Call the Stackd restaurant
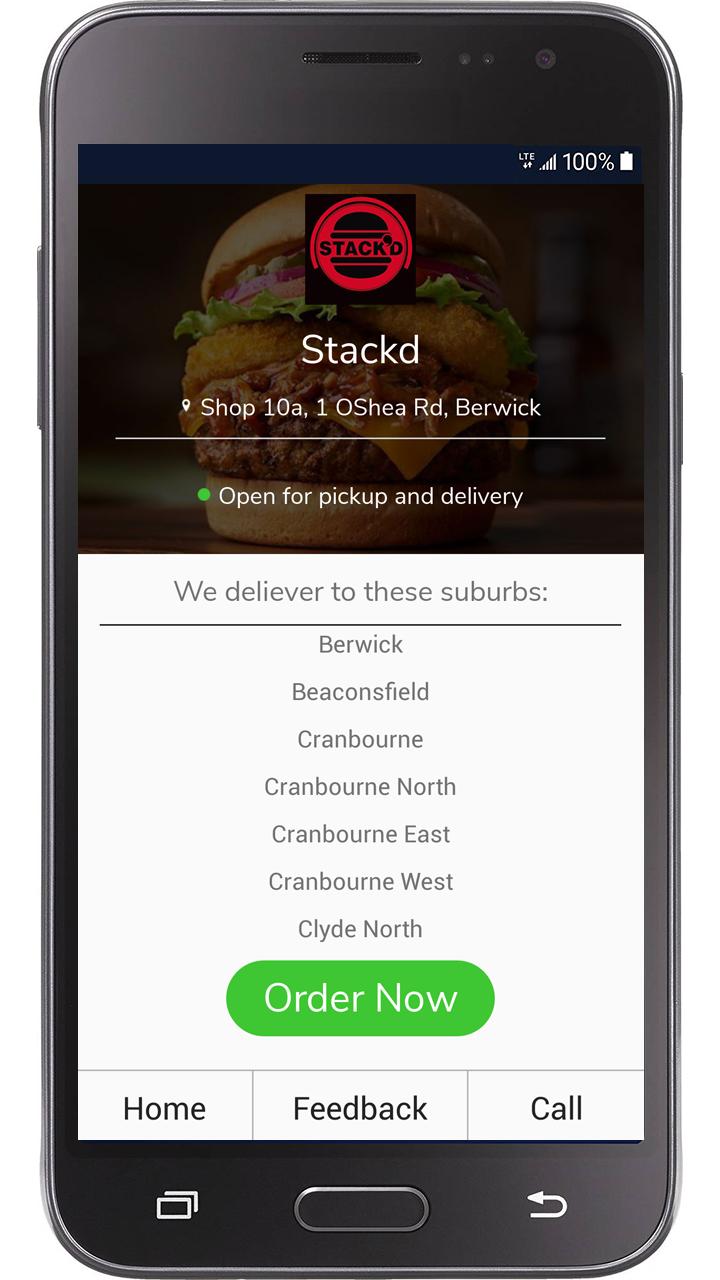 556,1107
